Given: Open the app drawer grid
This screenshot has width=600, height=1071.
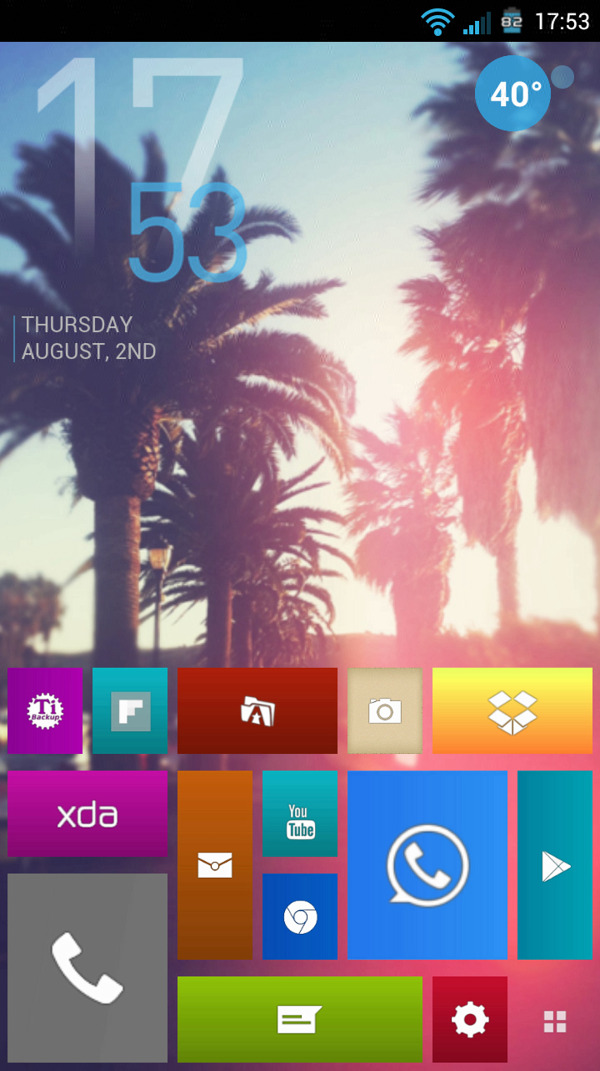Looking at the screenshot, I should click(555, 1021).
